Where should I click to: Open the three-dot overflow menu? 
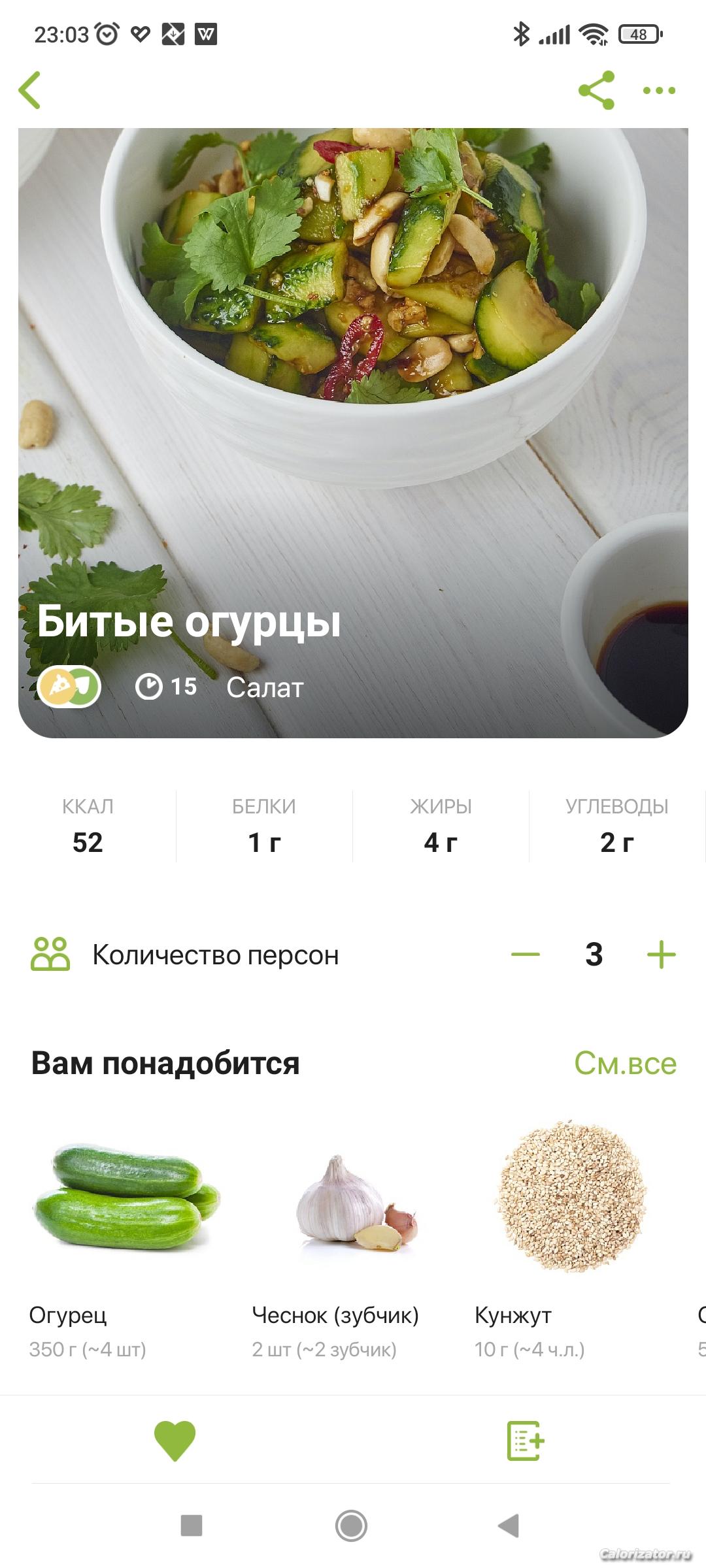659,90
